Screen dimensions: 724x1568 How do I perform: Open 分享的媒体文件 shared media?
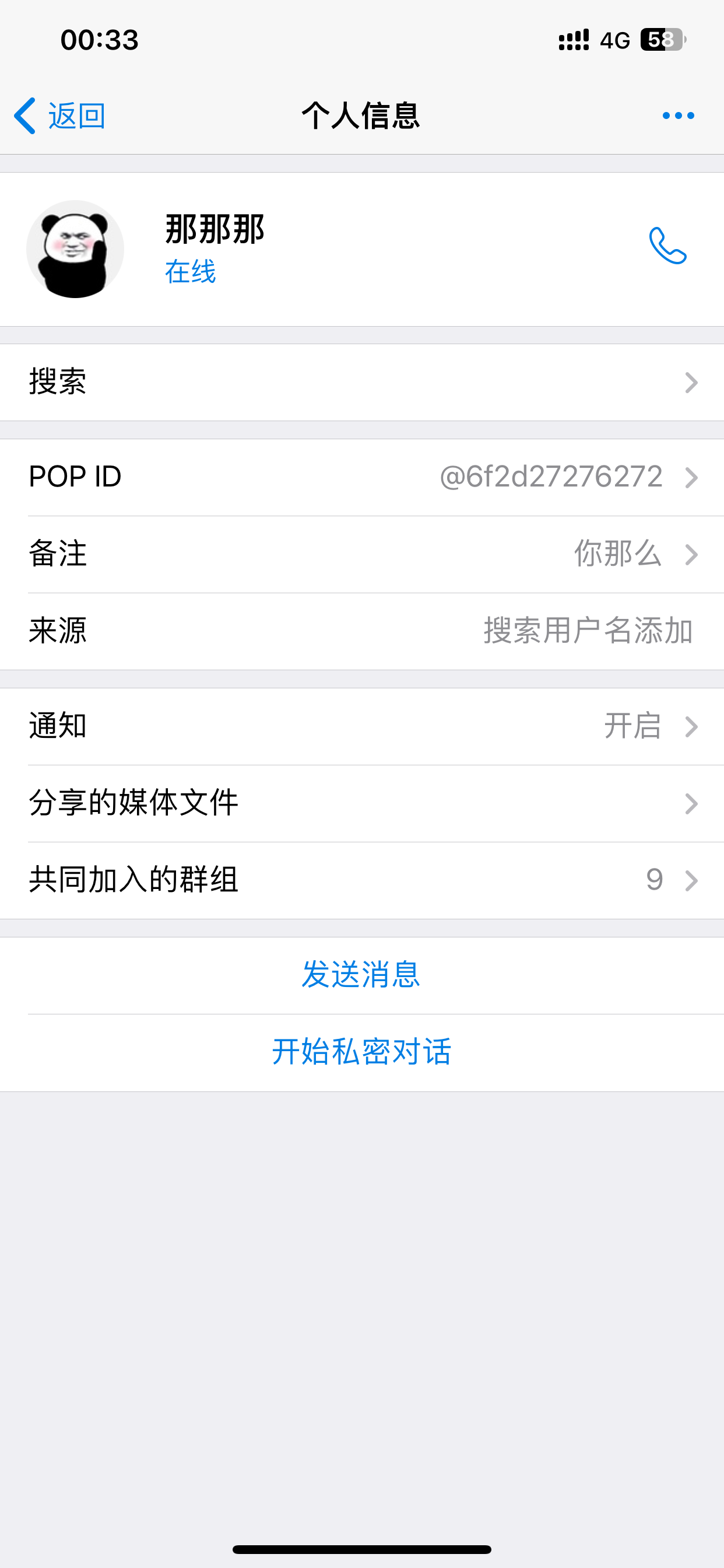[x=362, y=803]
